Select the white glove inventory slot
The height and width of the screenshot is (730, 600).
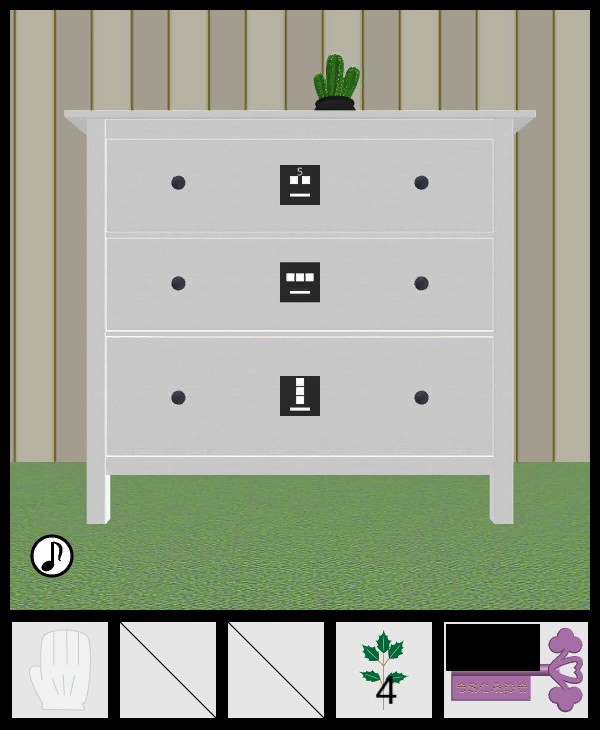pyautogui.click(x=60, y=670)
